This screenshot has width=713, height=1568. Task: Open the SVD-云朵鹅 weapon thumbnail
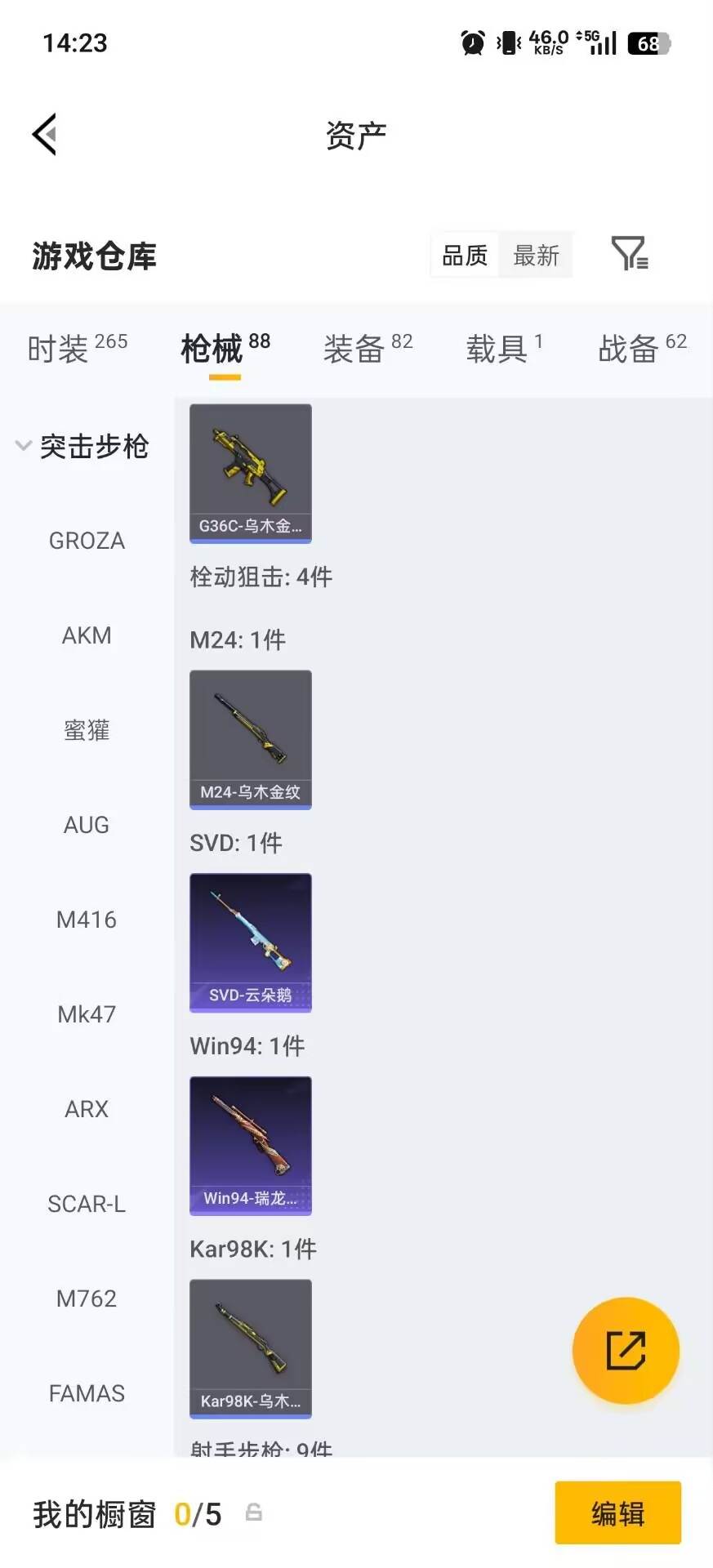(250, 943)
